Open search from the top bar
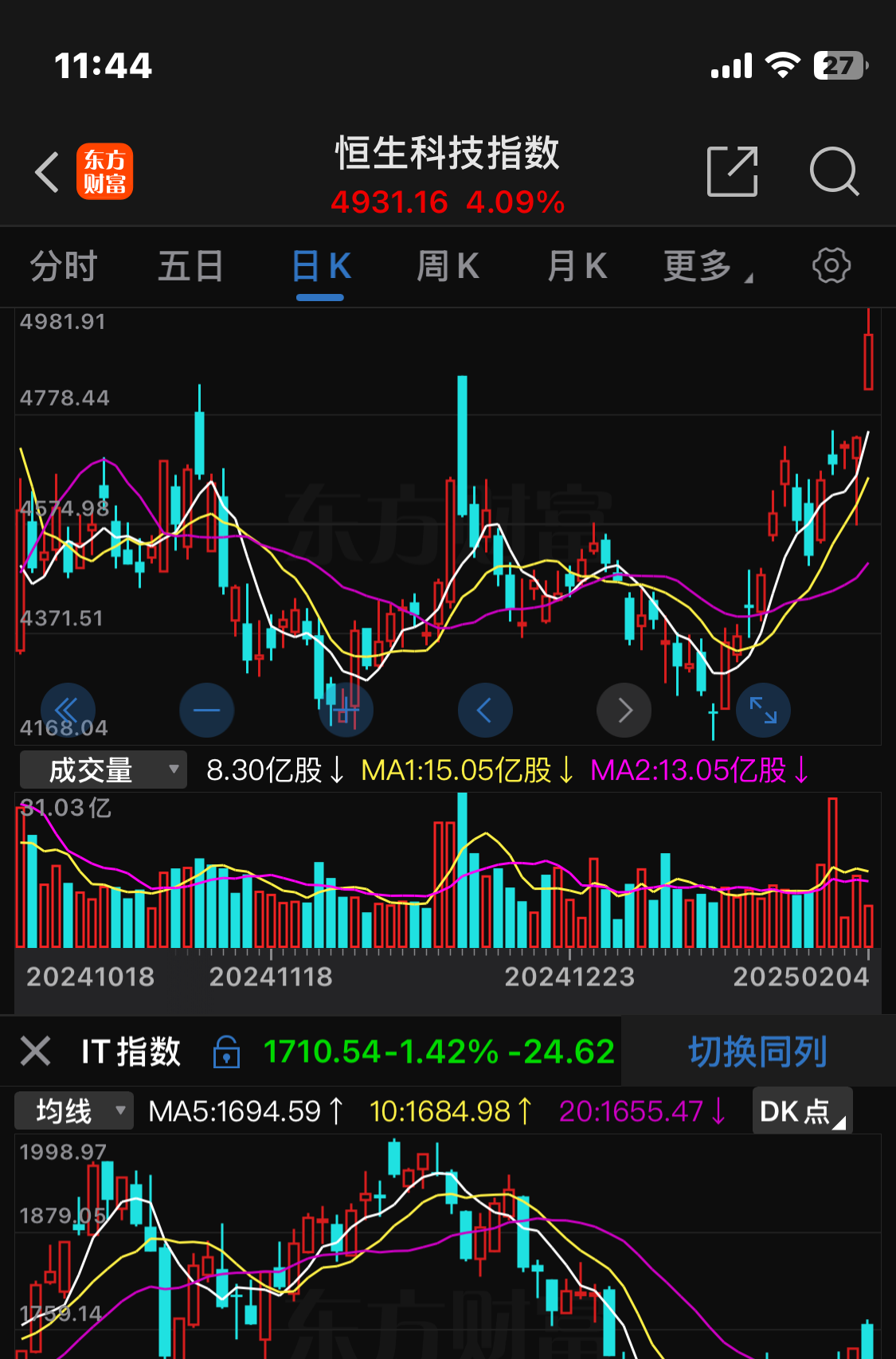896x1359 pixels. pyautogui.click(x=834, y=172)
